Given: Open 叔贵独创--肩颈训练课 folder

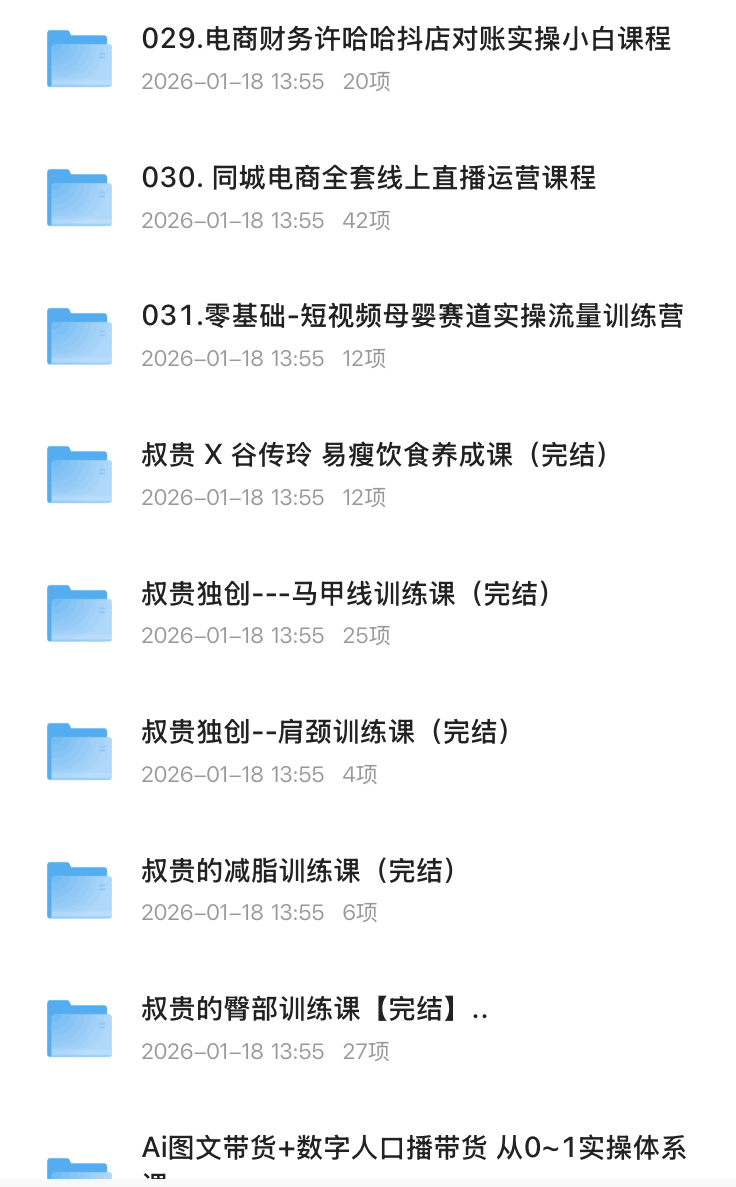Looking at the screenshot, I should click(326, 733).
